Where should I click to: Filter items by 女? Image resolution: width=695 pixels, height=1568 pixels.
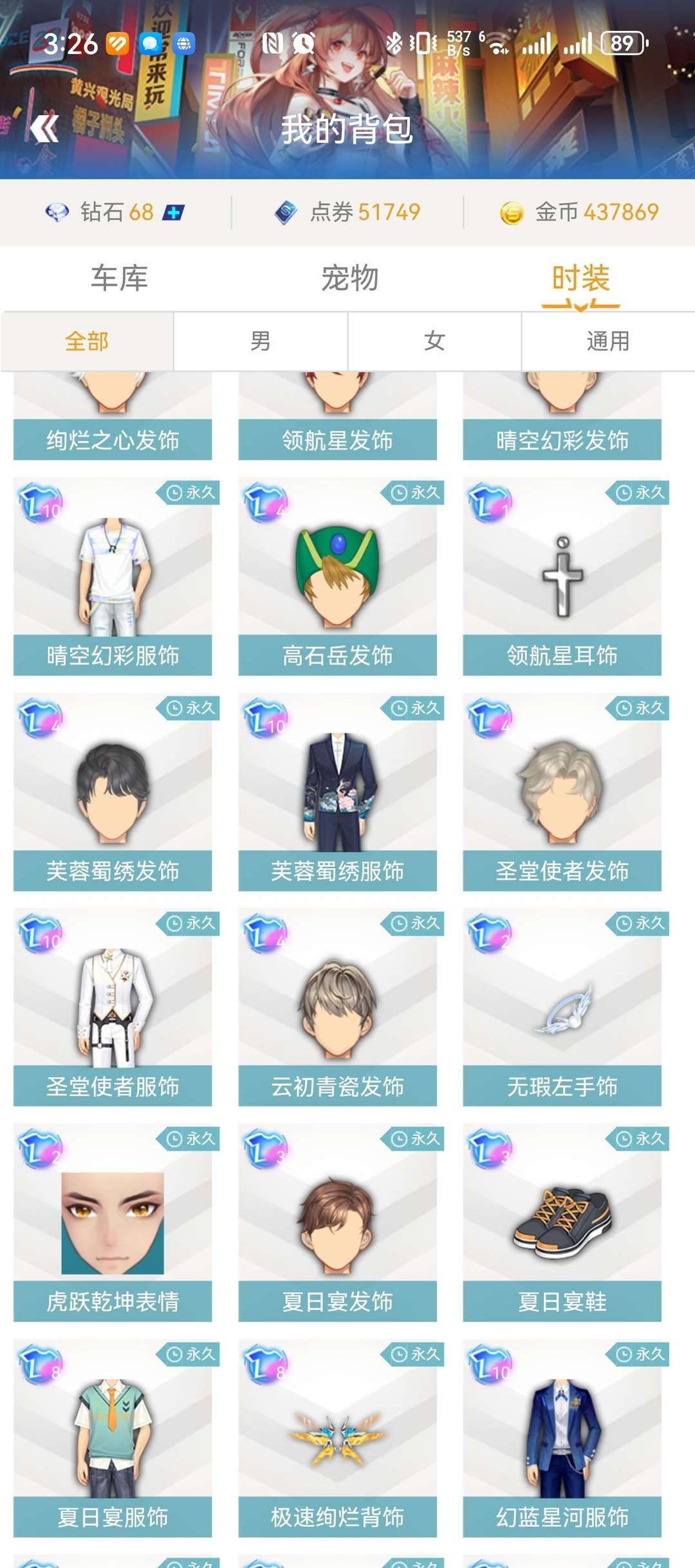434,341
